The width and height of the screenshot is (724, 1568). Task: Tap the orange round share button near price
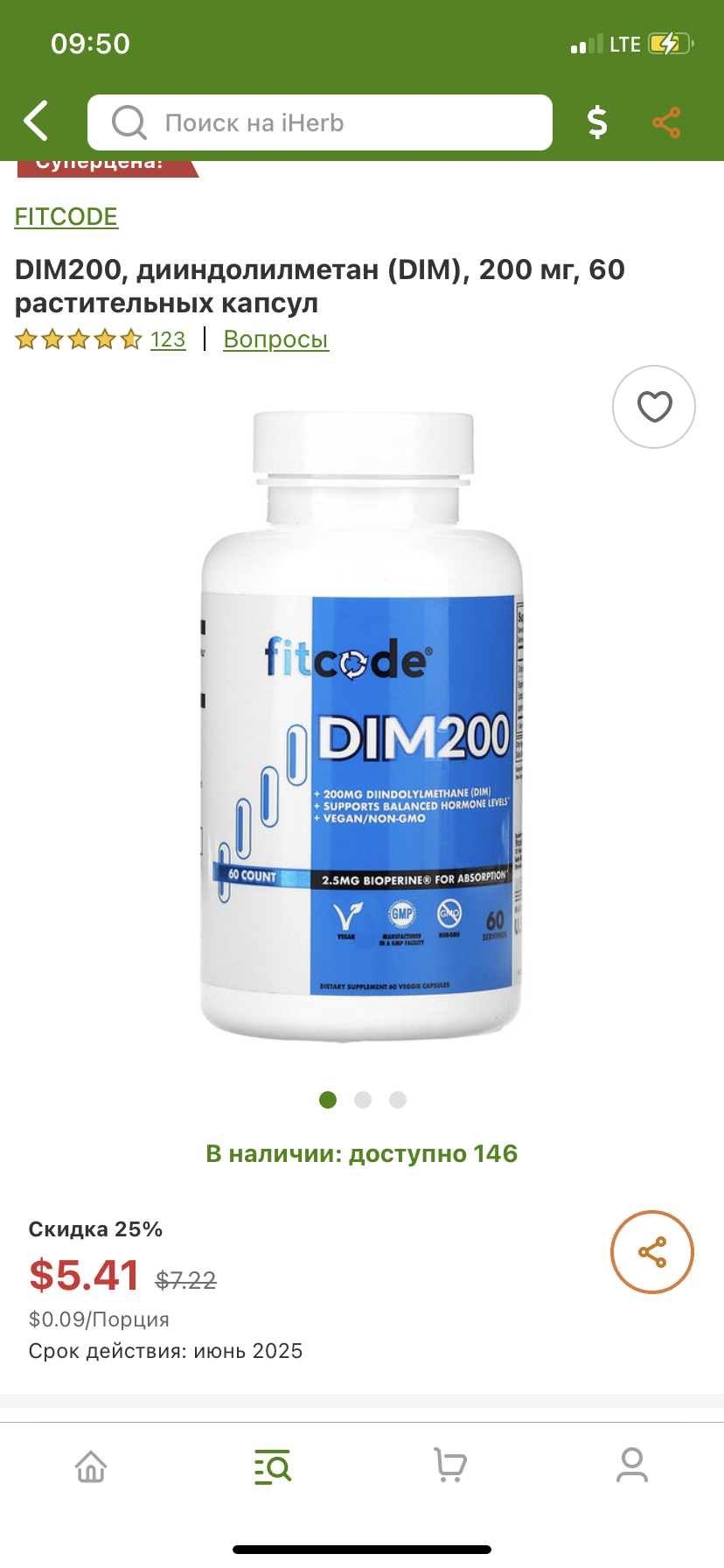[x=652, y=1252]
